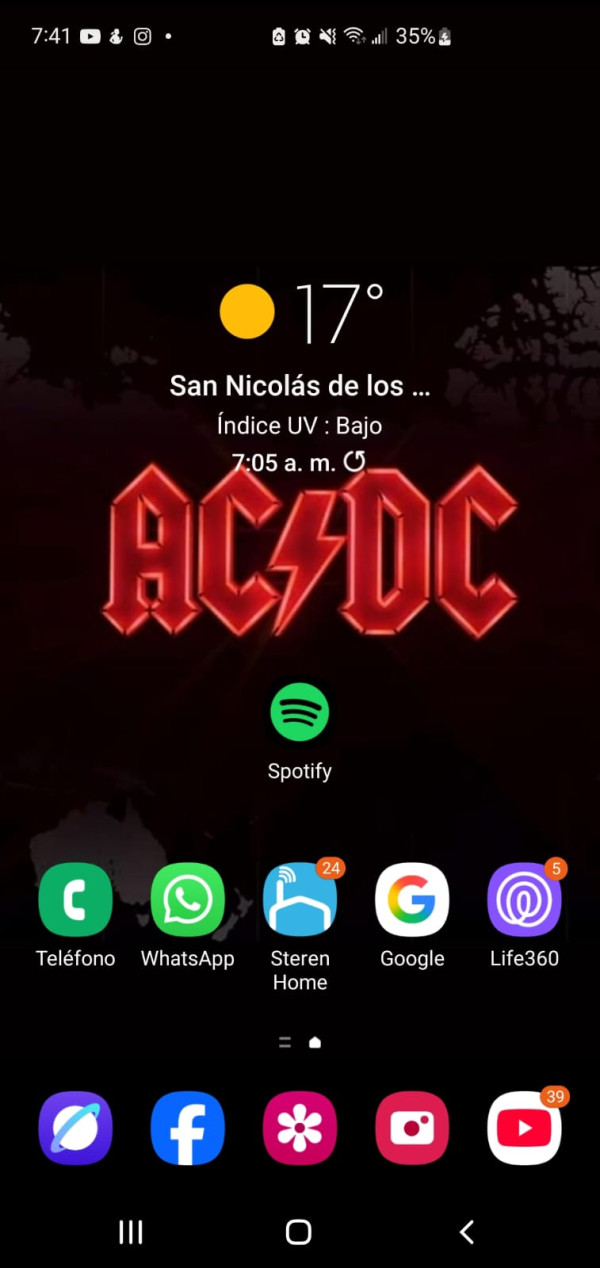
Task: Open the Samsung Internet browser in dock
Action: coord(75,1128)
